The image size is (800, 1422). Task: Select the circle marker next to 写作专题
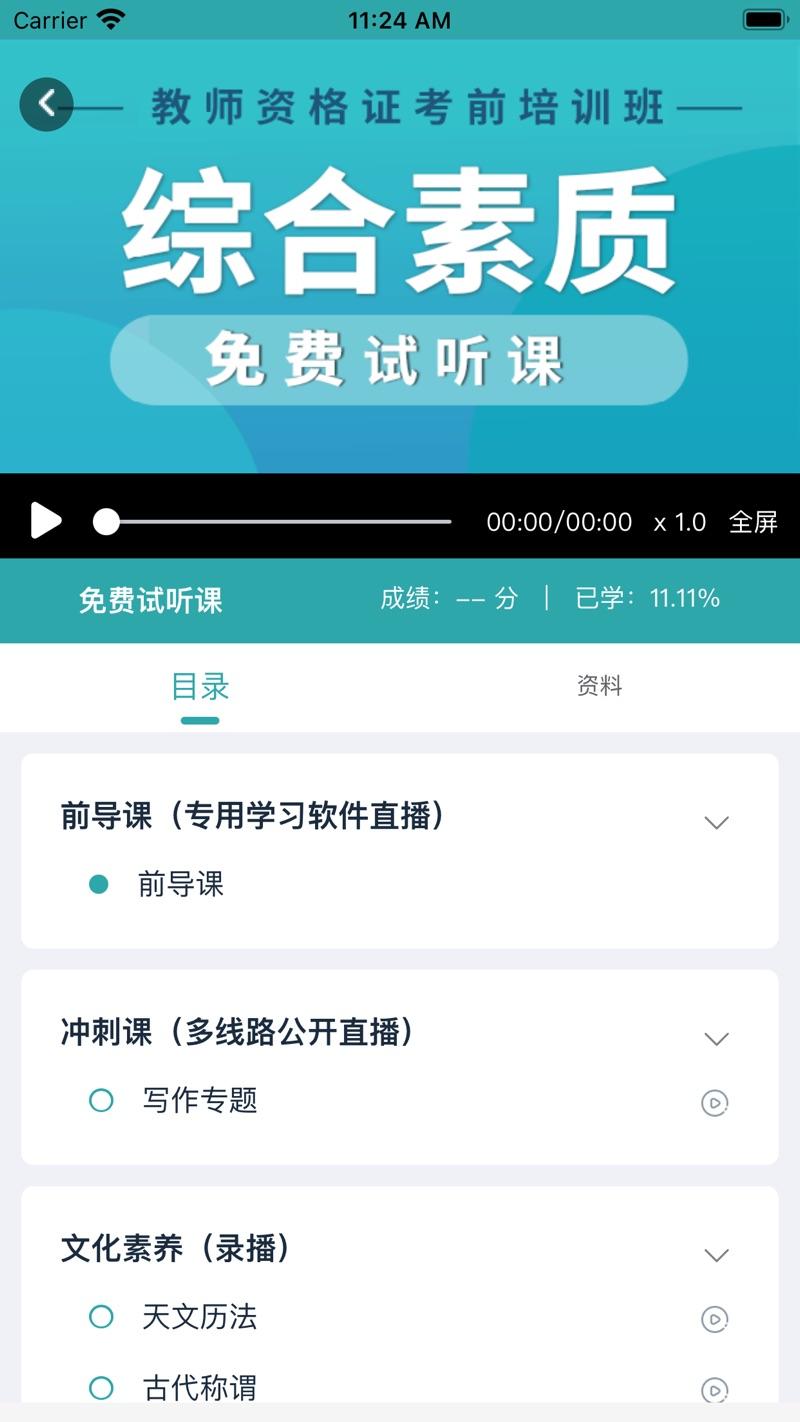point(100,1100)
